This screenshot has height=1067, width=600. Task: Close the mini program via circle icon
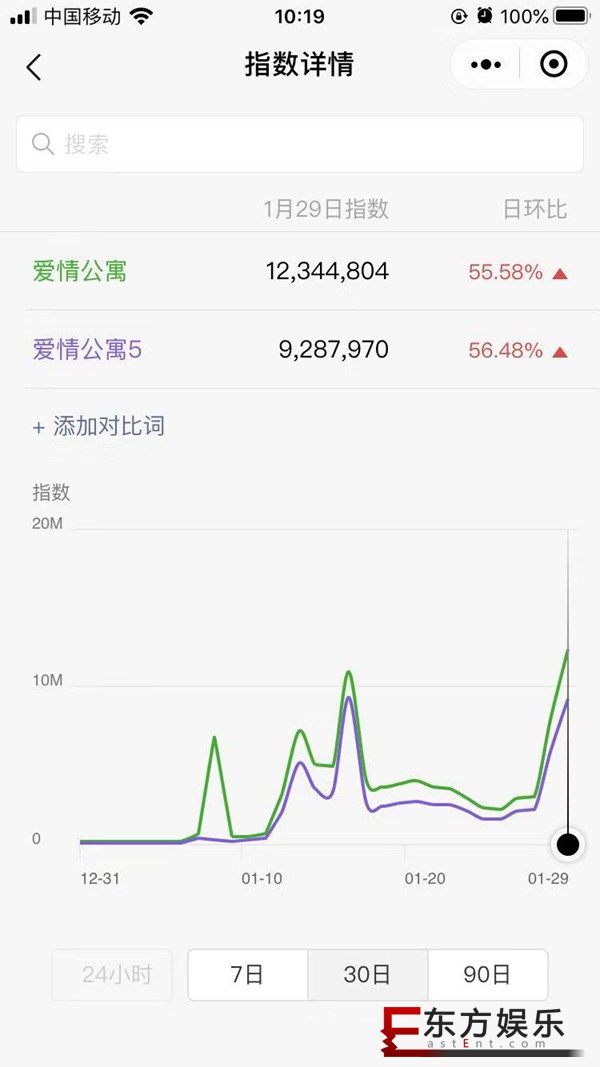click(553, 65)
